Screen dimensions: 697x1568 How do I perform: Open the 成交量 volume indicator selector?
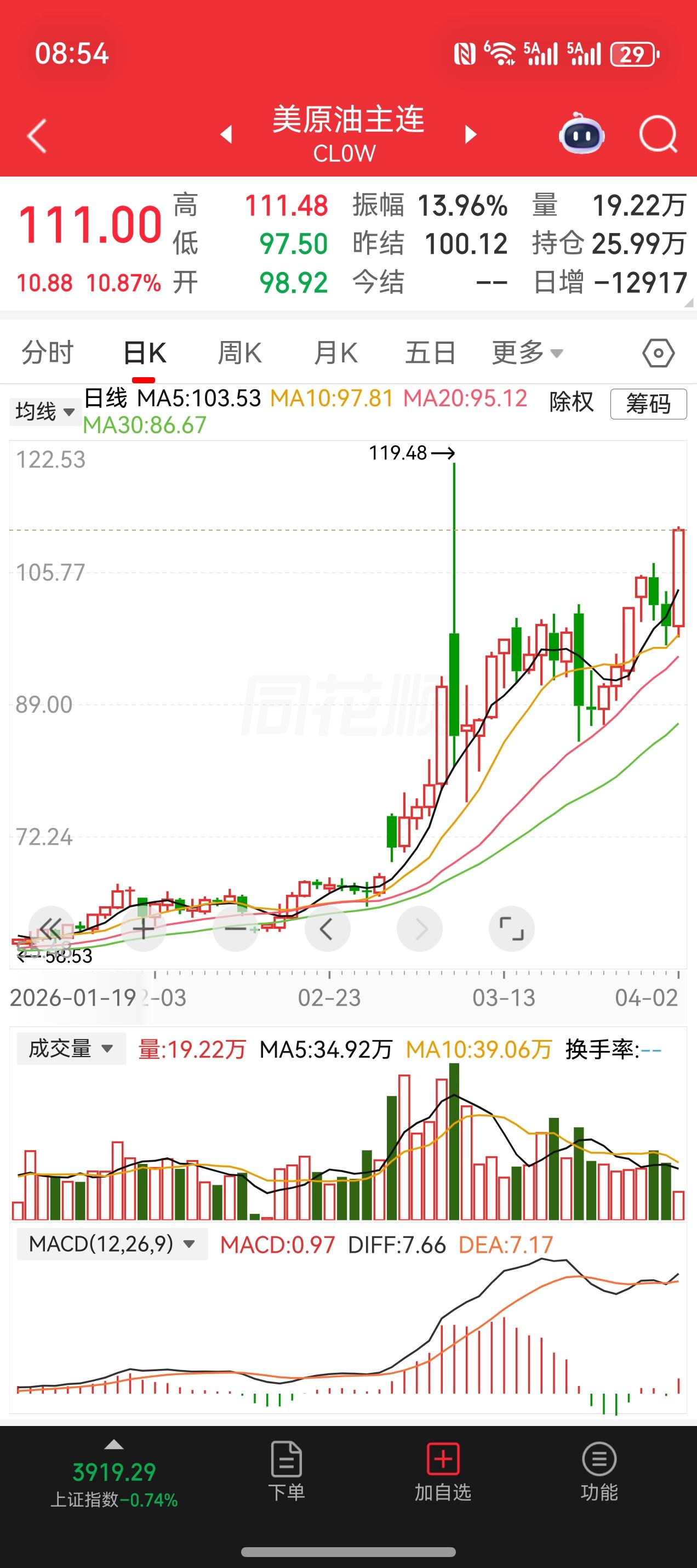pyautogui.click(x=70, y=1049)
